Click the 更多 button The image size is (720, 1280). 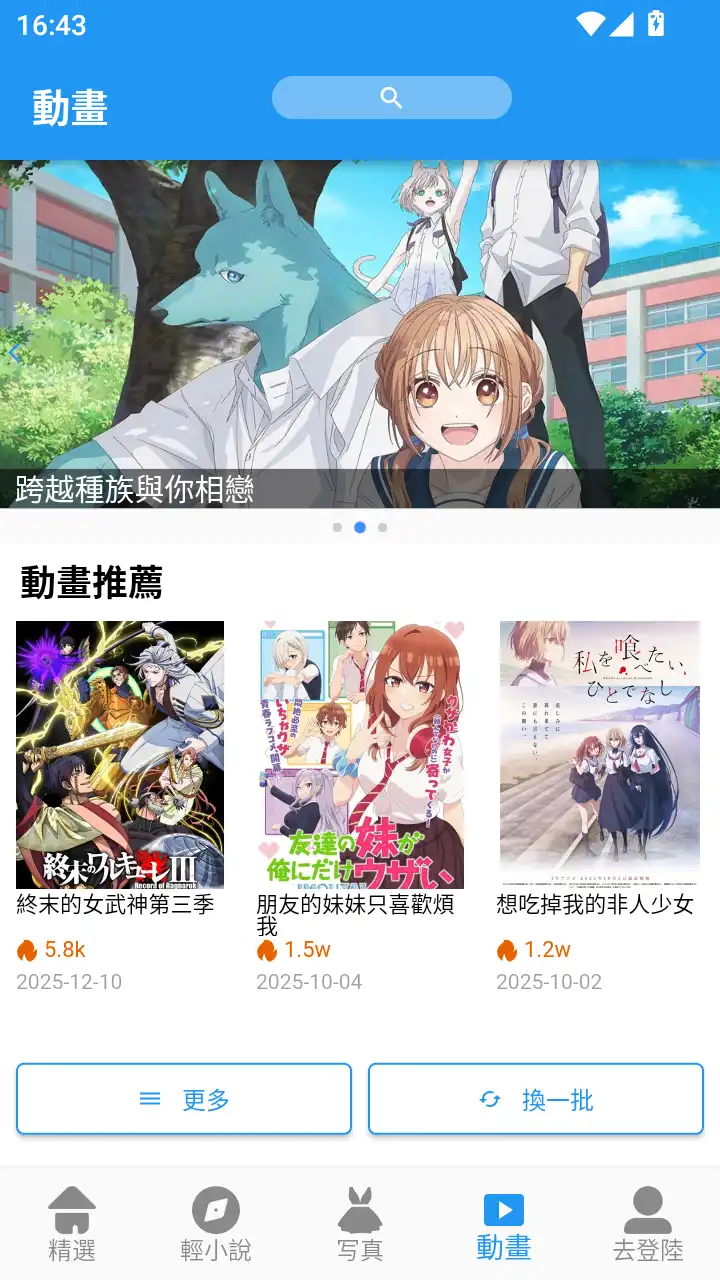click(184, 1098)
